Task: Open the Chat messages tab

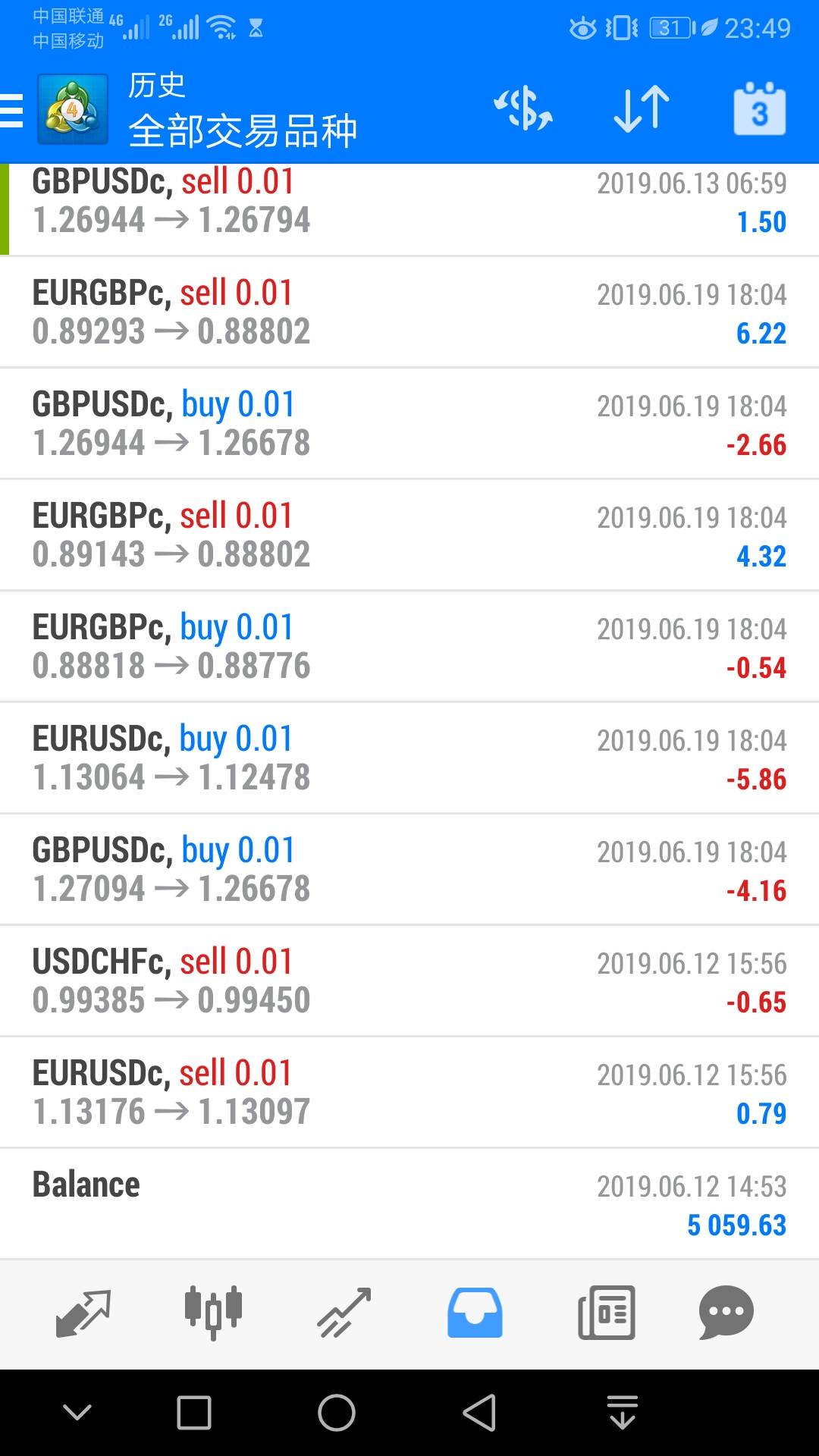Action: (726, 1313)
